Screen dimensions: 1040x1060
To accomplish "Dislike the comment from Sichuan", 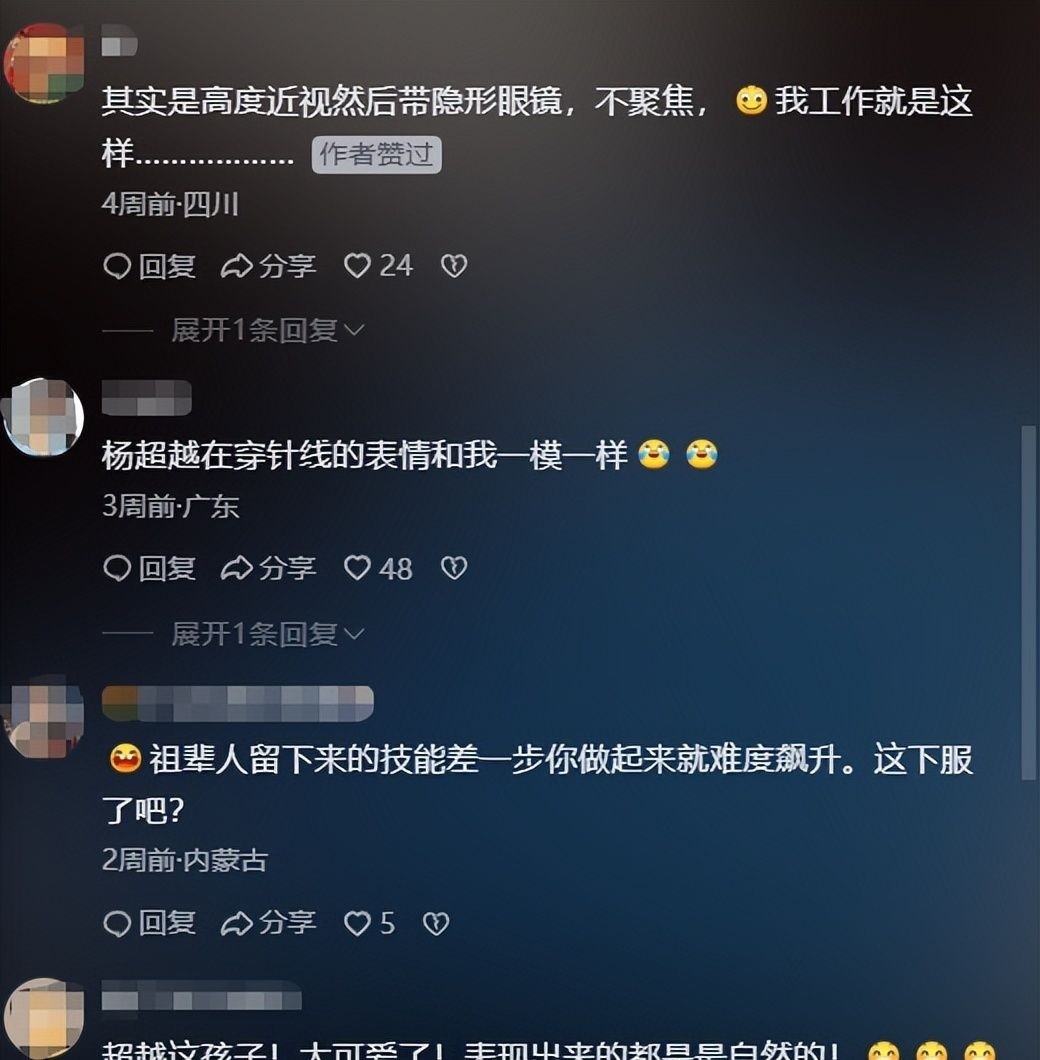I will (454, 266).
